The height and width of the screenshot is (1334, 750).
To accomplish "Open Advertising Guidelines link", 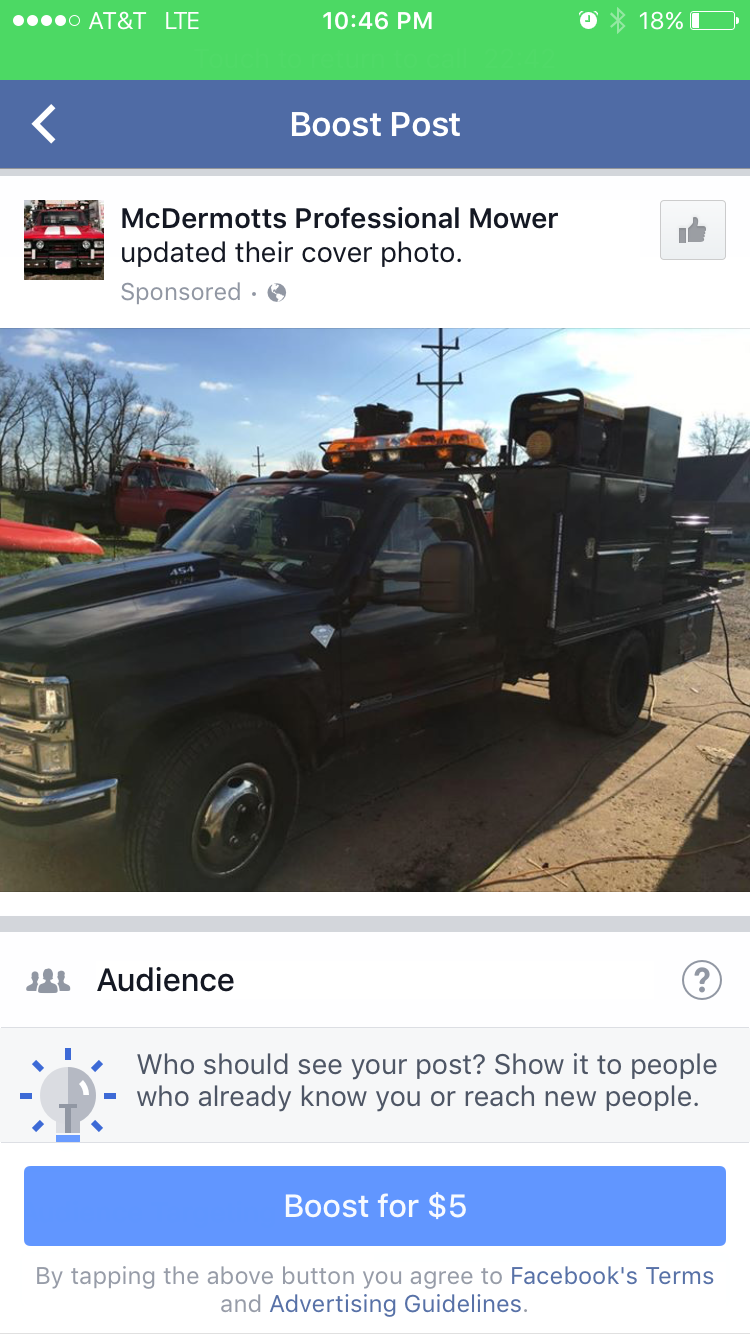I will click(x=396, y=1304).
